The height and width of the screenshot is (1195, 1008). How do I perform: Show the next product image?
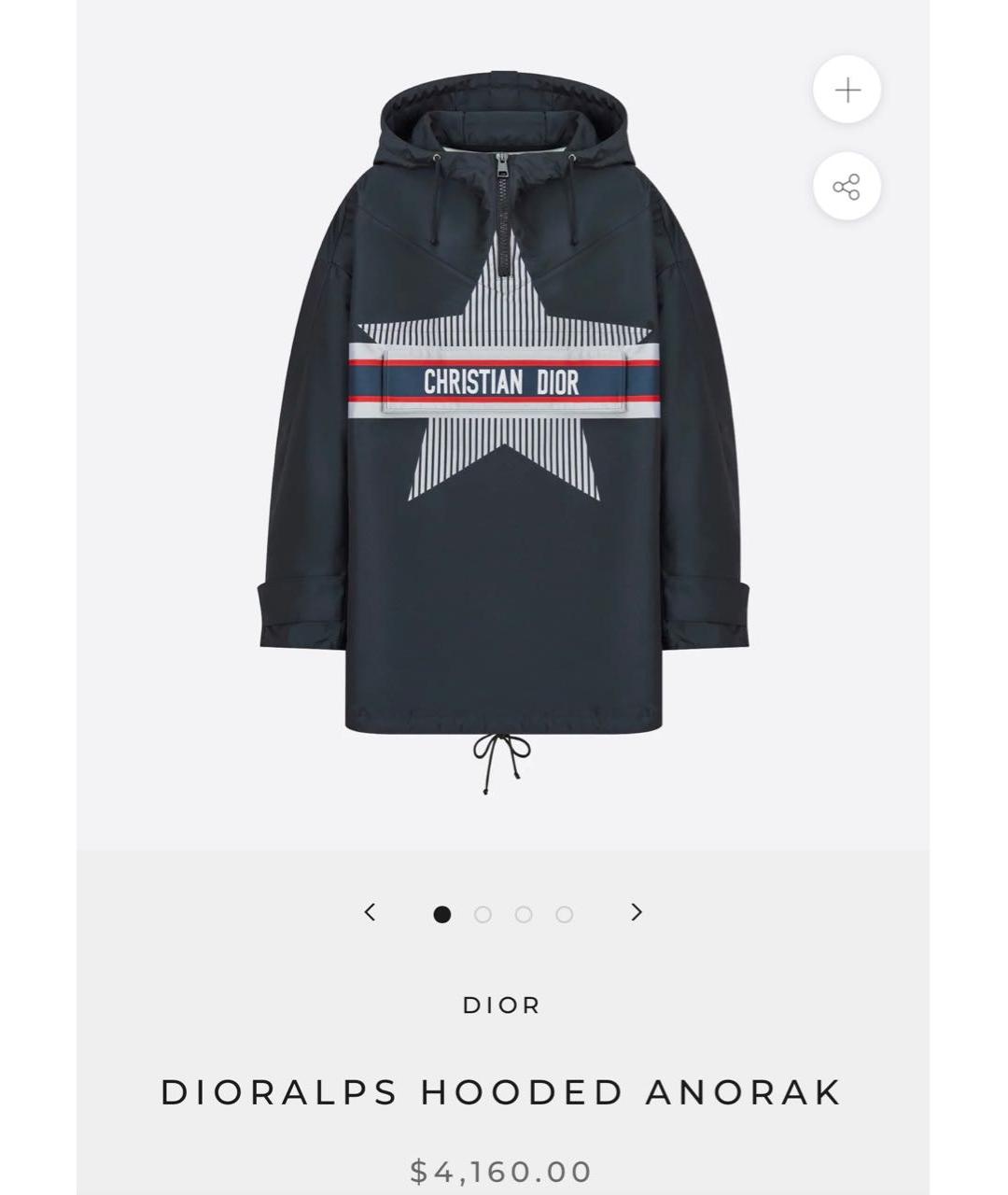tap(637, 912)
